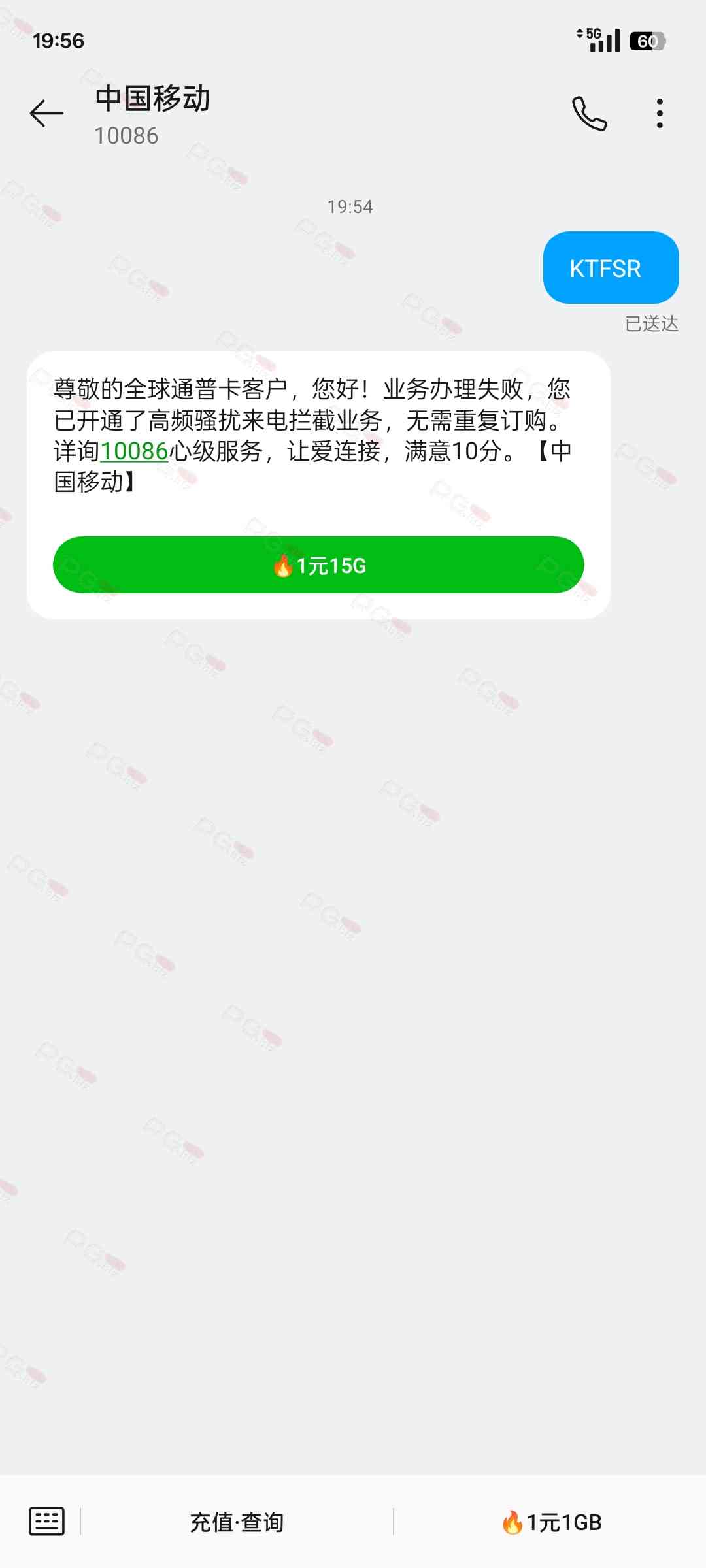This screenshot has height=1568, width=706.
Task: Open the underlined 10086 link
Action: [134, 451]
